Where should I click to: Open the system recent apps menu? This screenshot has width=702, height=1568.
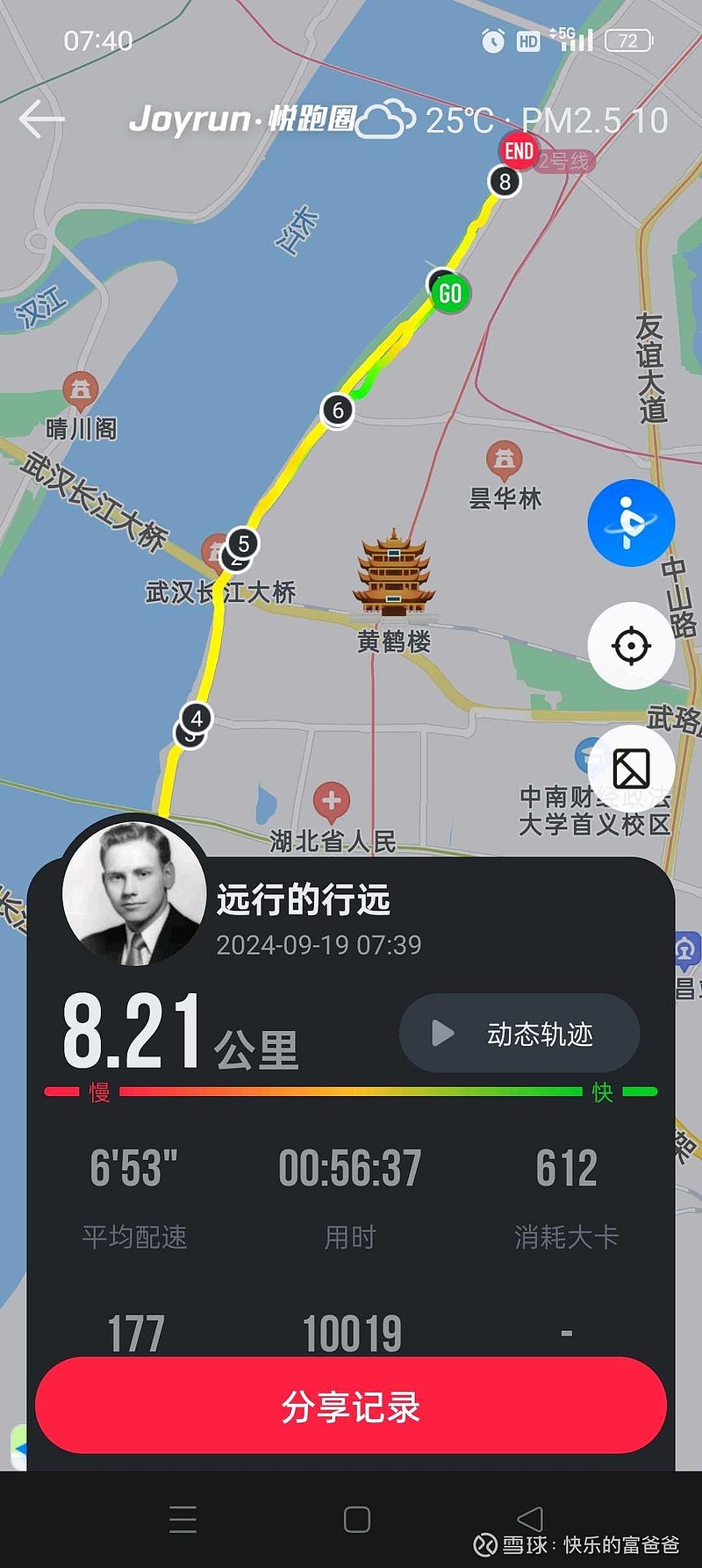[183, 1519]
